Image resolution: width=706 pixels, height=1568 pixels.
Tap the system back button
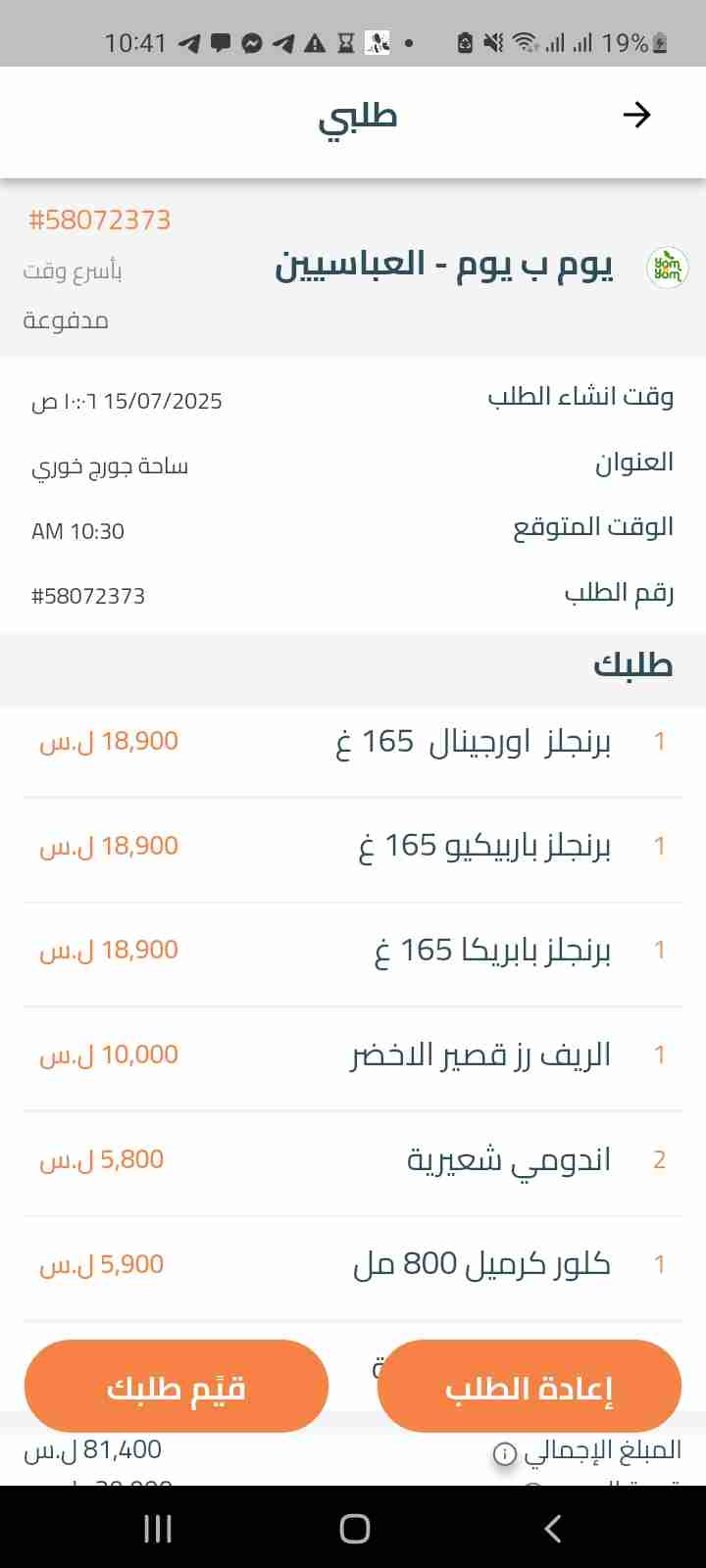[553, 1528]
